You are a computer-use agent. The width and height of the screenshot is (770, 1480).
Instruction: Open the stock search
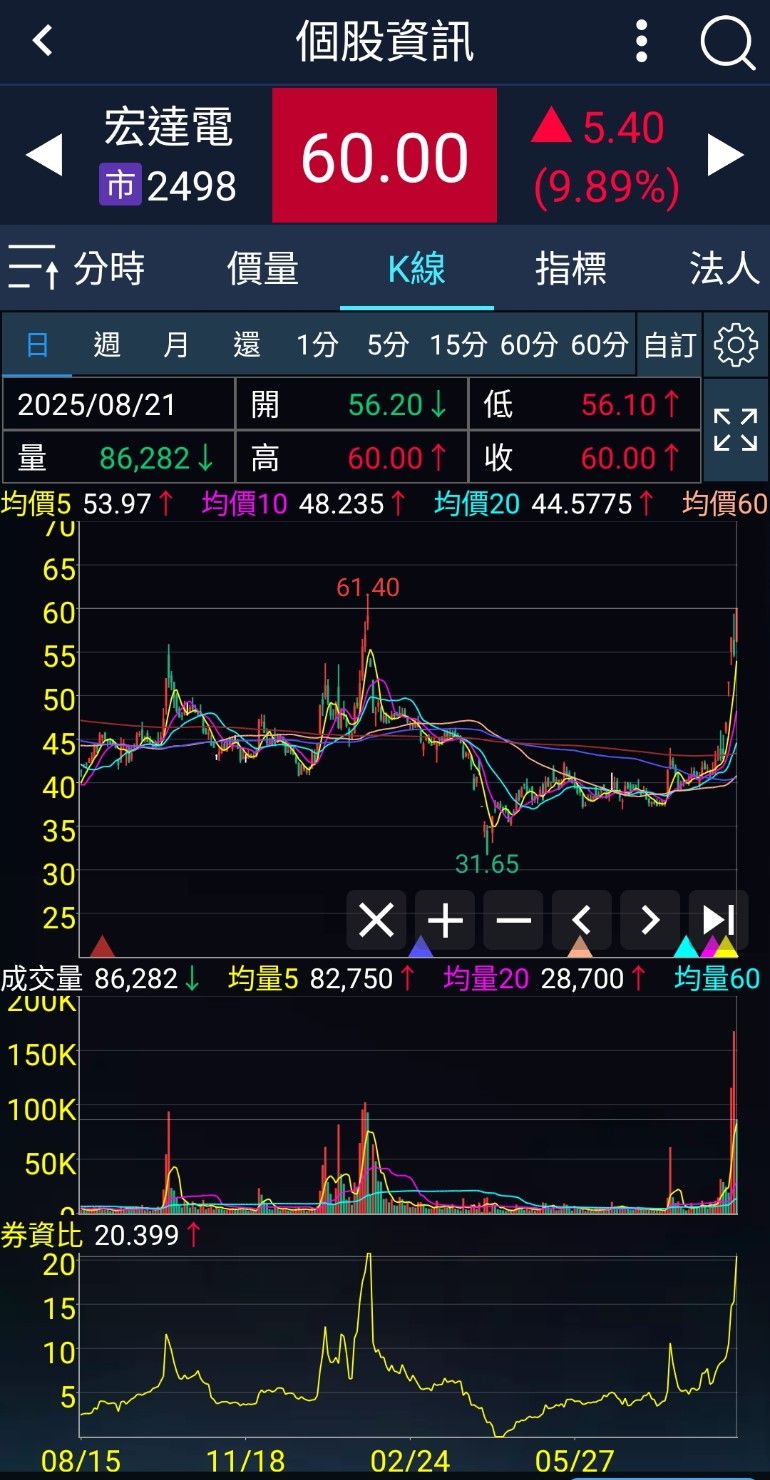(x=727, y=42)
